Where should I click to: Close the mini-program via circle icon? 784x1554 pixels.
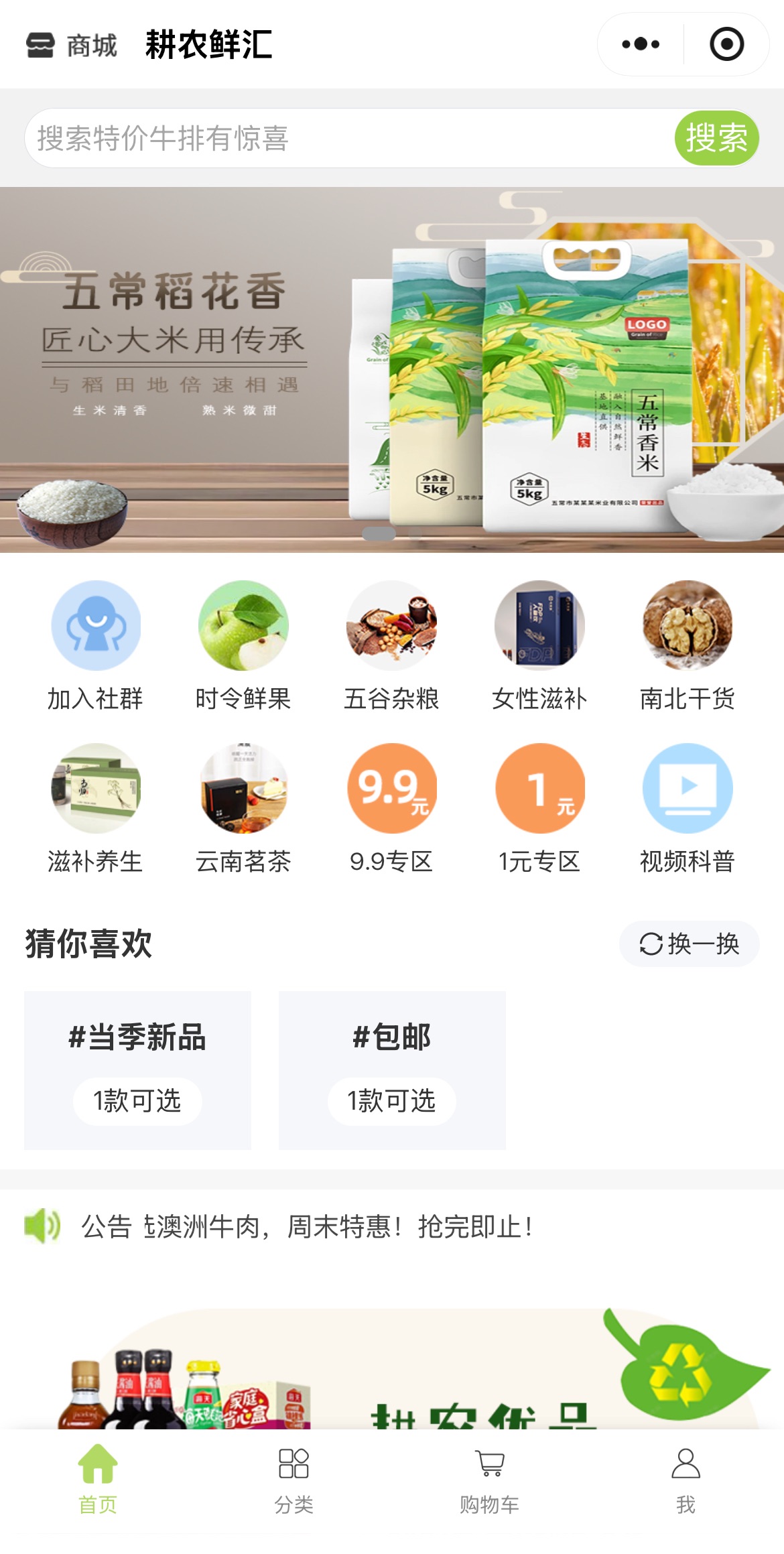click(726, 44)
